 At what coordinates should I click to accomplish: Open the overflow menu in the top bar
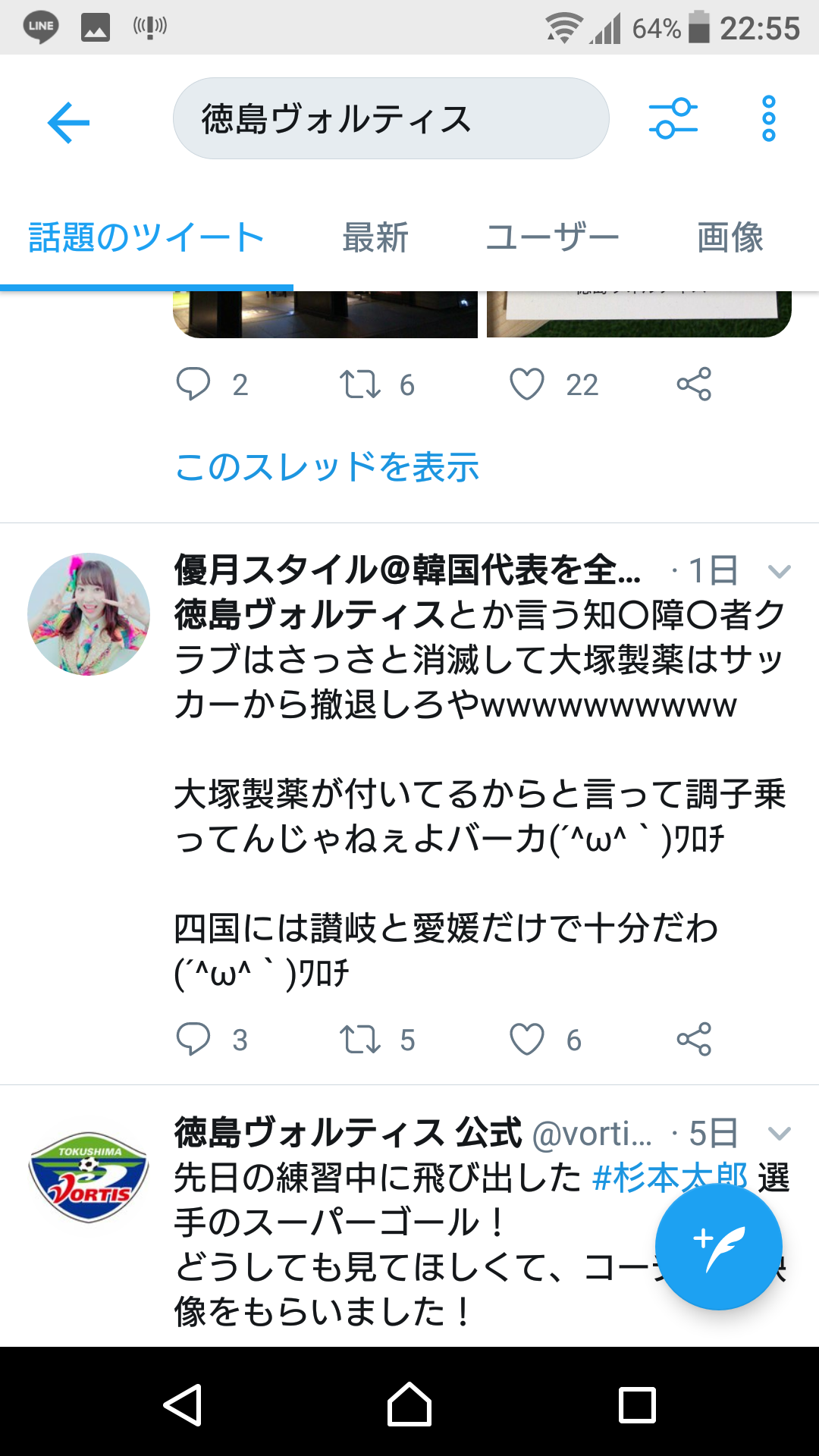coord(768,119)
